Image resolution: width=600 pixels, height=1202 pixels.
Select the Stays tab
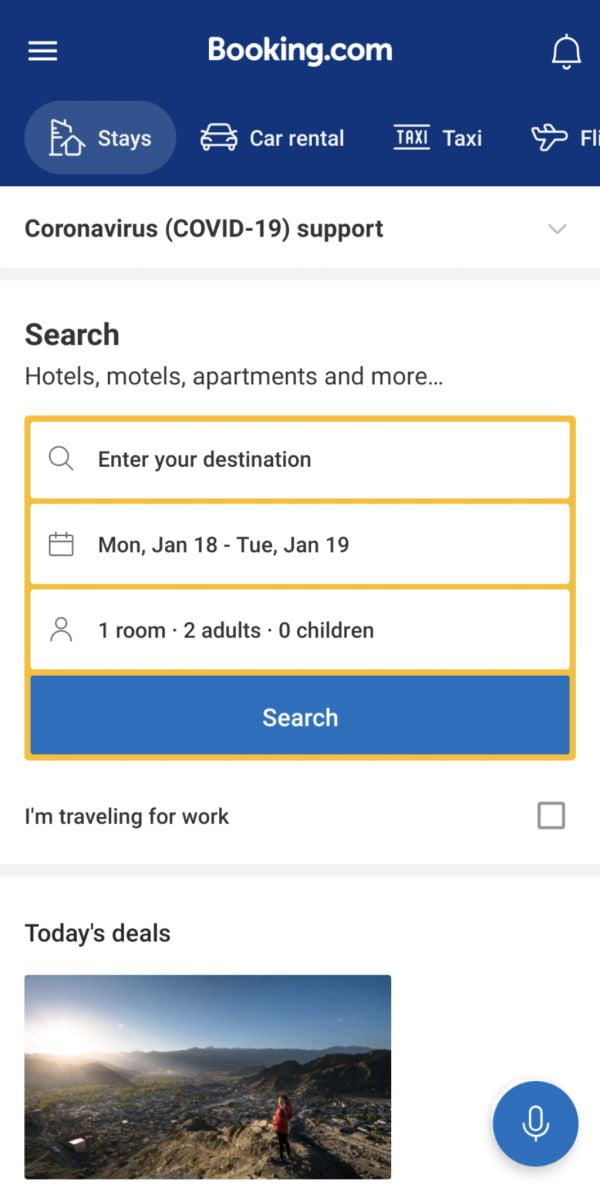coord(100,138)
